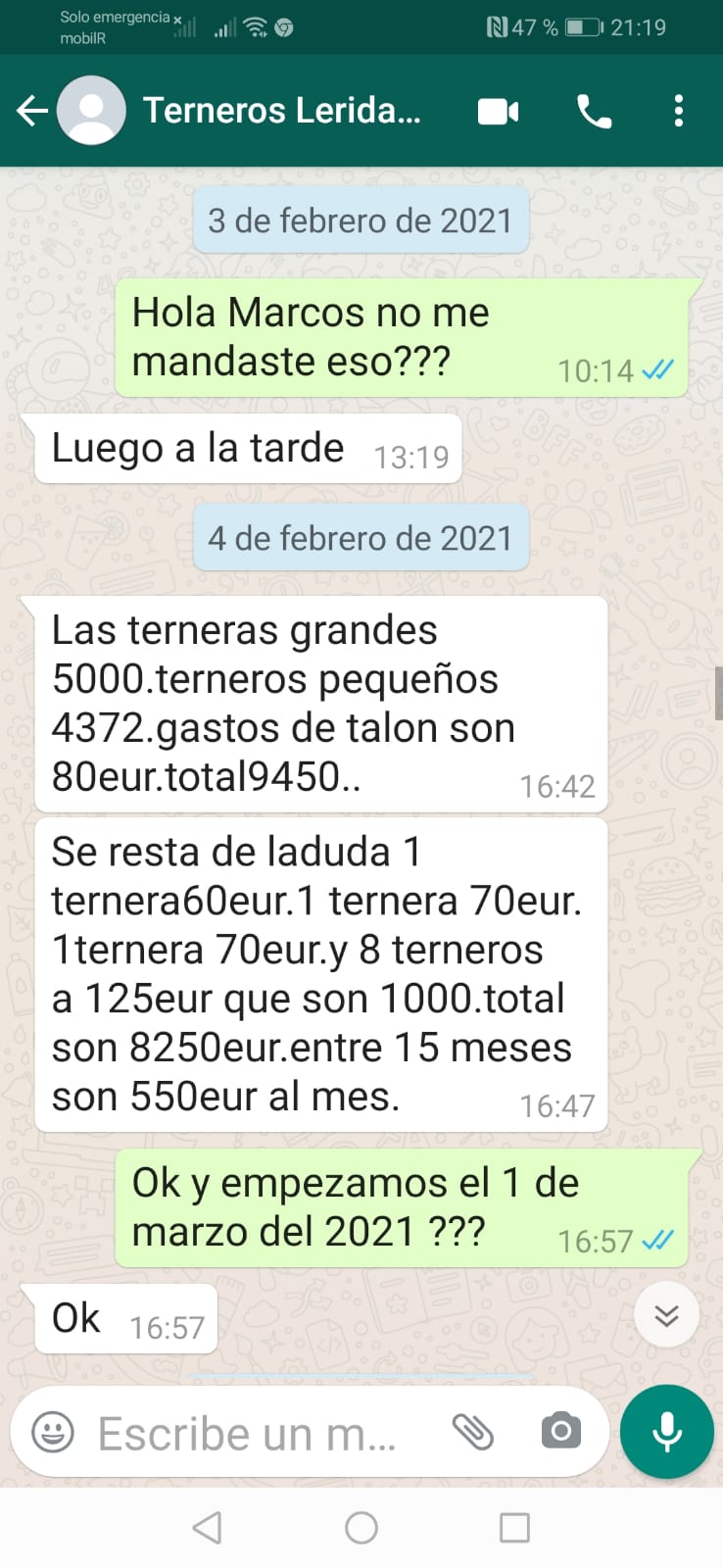This screenshot has height=1568, width=723.
Task: Tap the system home button
Action: (x=361, y=1527)
